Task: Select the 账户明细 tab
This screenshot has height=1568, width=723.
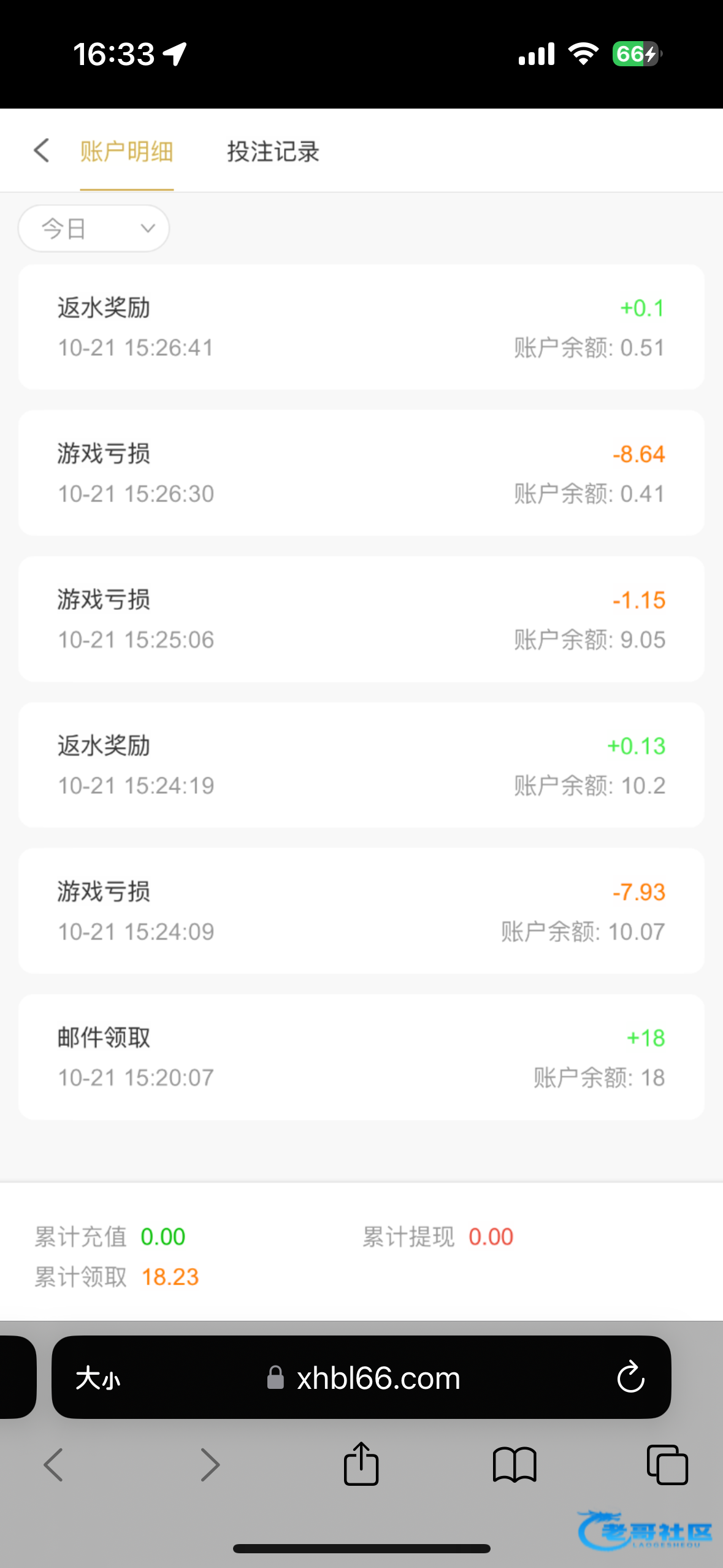Action: [x=126, y=152]
